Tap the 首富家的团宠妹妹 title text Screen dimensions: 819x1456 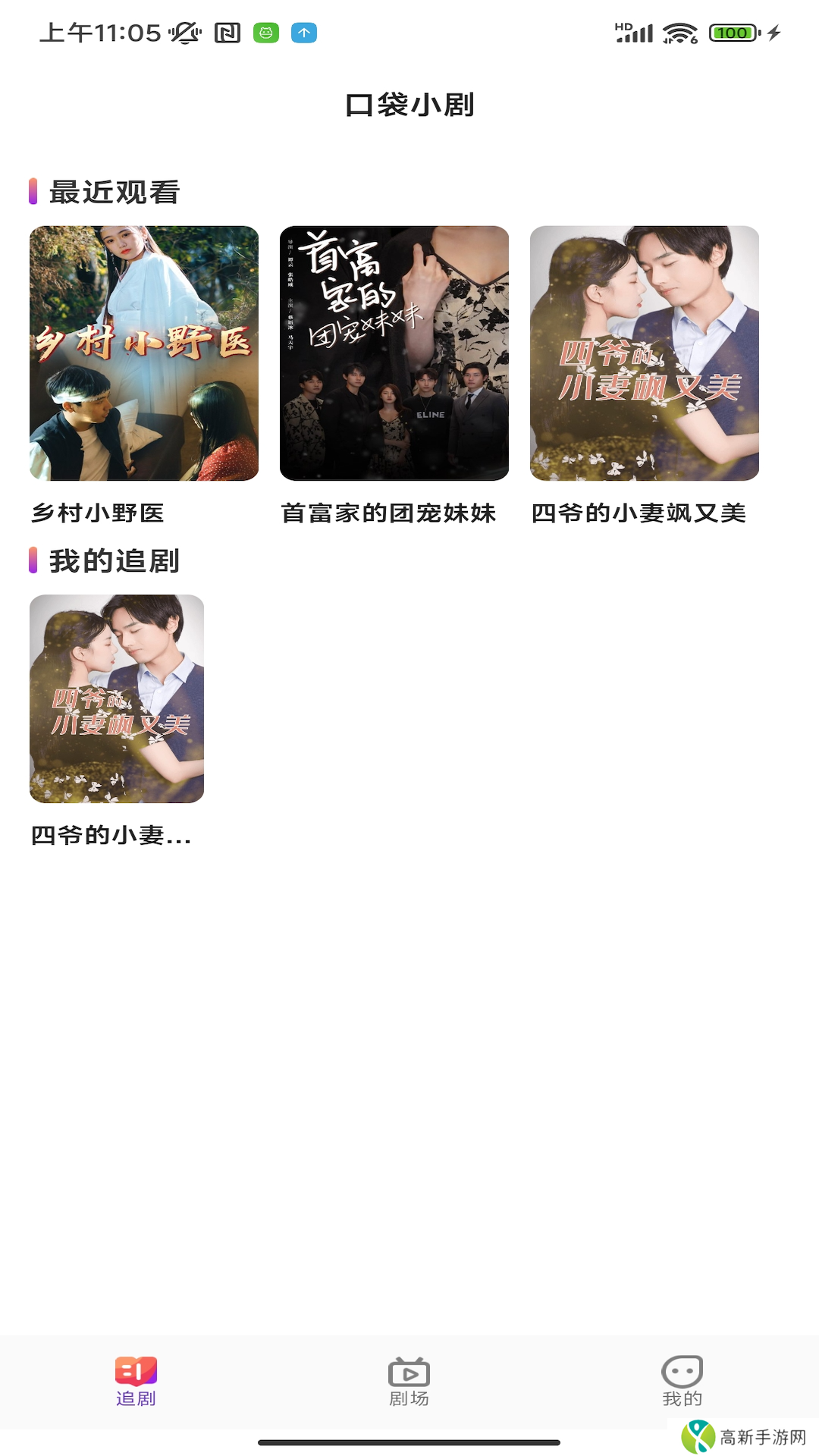tap(389, 513)
